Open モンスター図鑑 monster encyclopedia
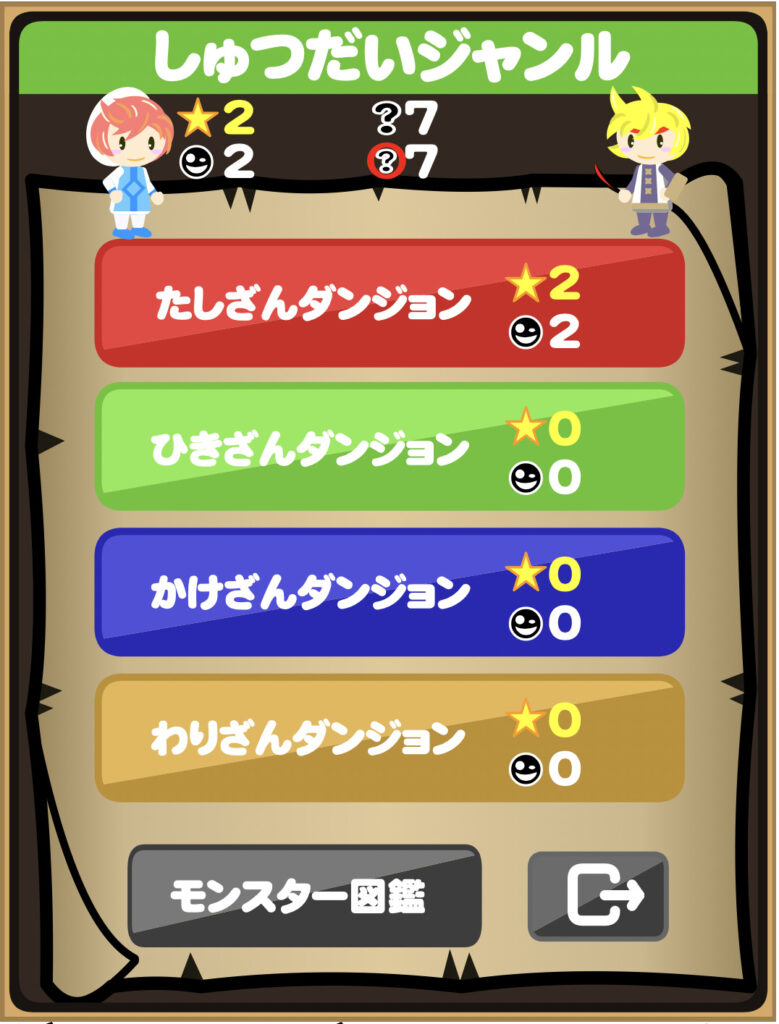 [304, 896]
